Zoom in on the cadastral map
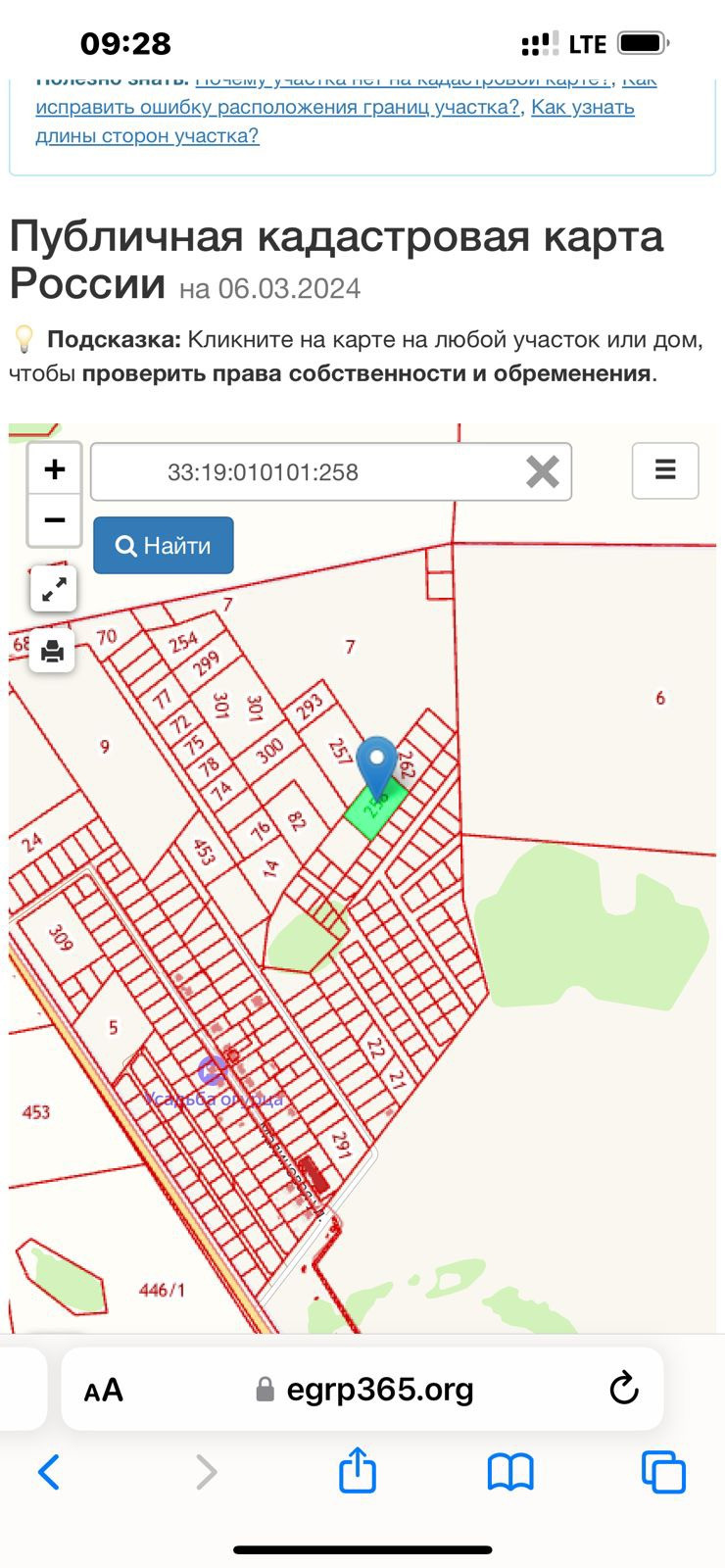Image resolution: width=725 pixels, height=1568 pixels. (x=54, y=469)
